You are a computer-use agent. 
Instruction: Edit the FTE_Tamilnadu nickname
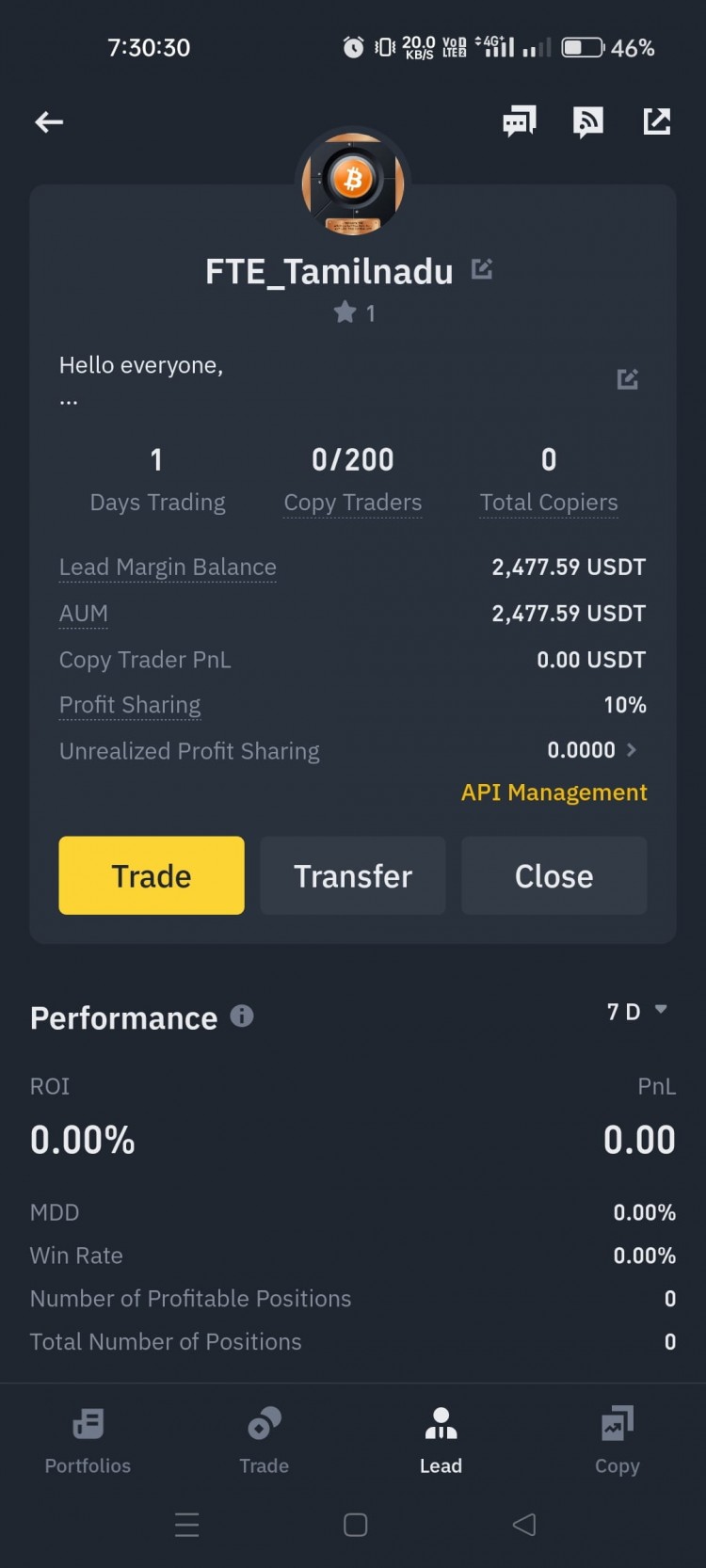coord(482,270)
